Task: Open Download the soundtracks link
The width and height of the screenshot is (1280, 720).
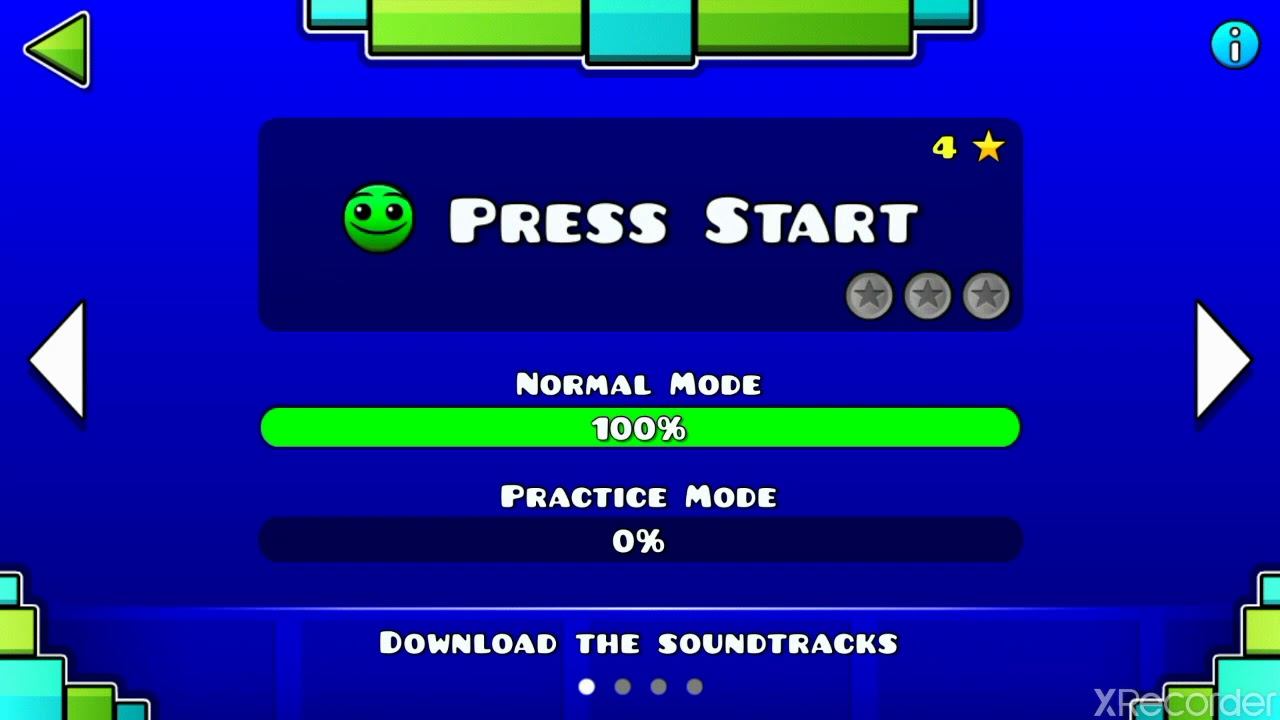Action: [638, 643]
